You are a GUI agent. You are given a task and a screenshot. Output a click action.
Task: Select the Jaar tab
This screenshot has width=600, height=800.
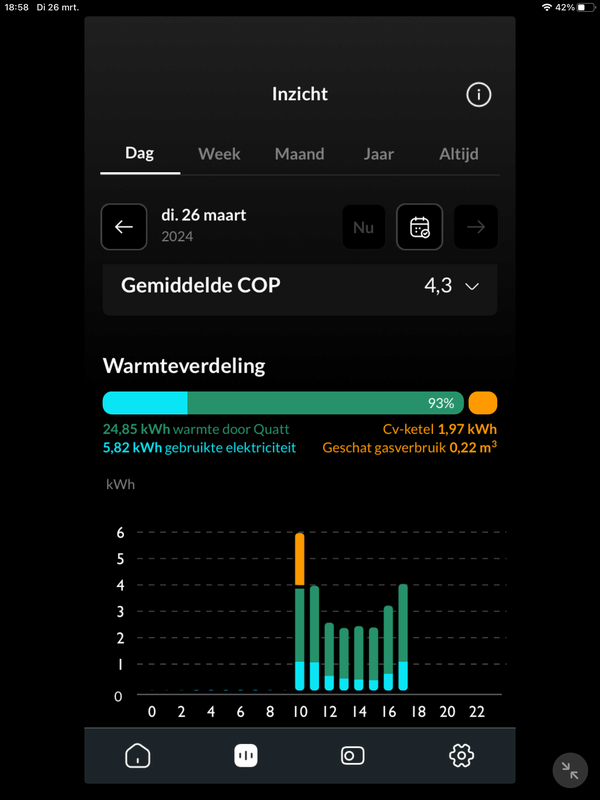pos(379,154)
